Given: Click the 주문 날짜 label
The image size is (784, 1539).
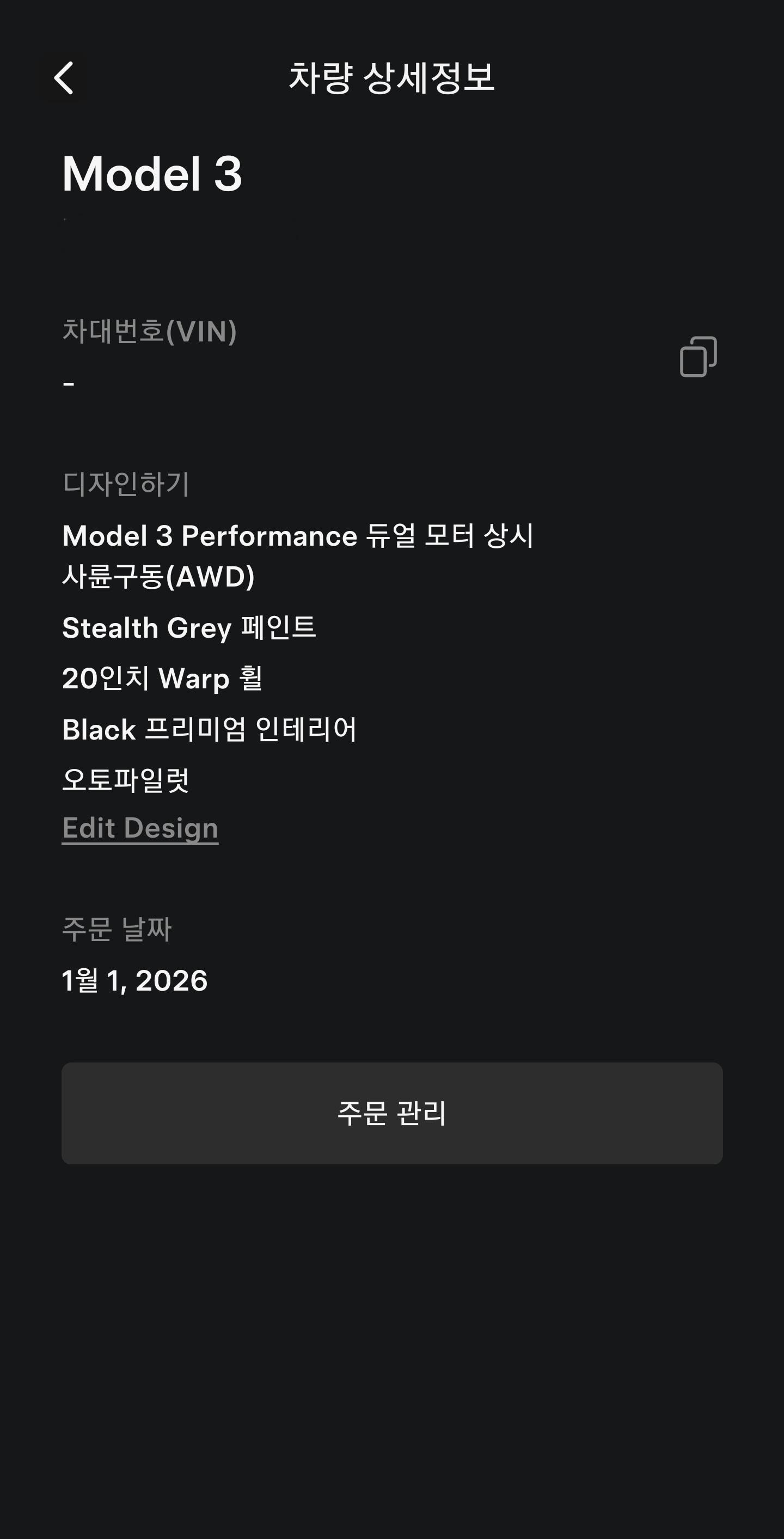Looking at the screenshot, I should 117,929.
